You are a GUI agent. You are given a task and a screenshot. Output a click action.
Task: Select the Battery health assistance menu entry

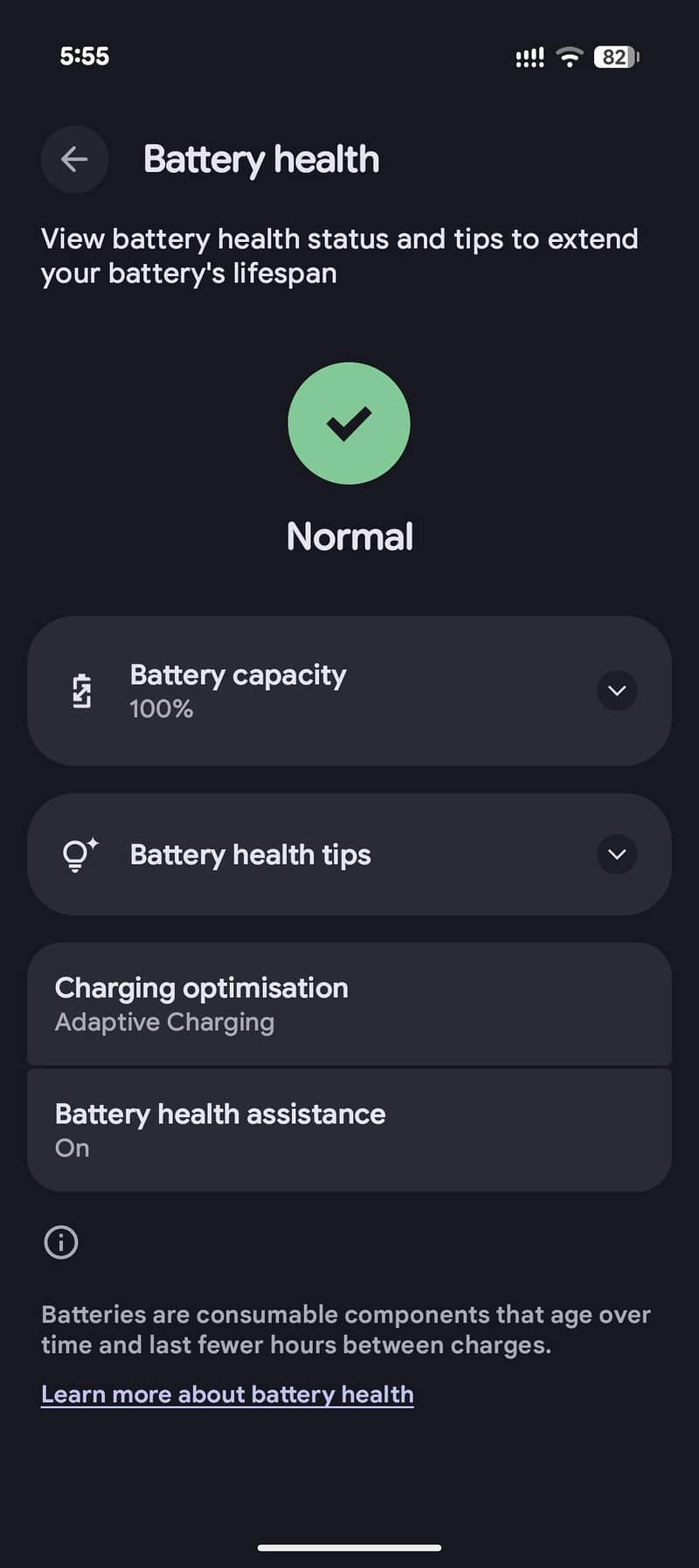(x=349, y=1129)
